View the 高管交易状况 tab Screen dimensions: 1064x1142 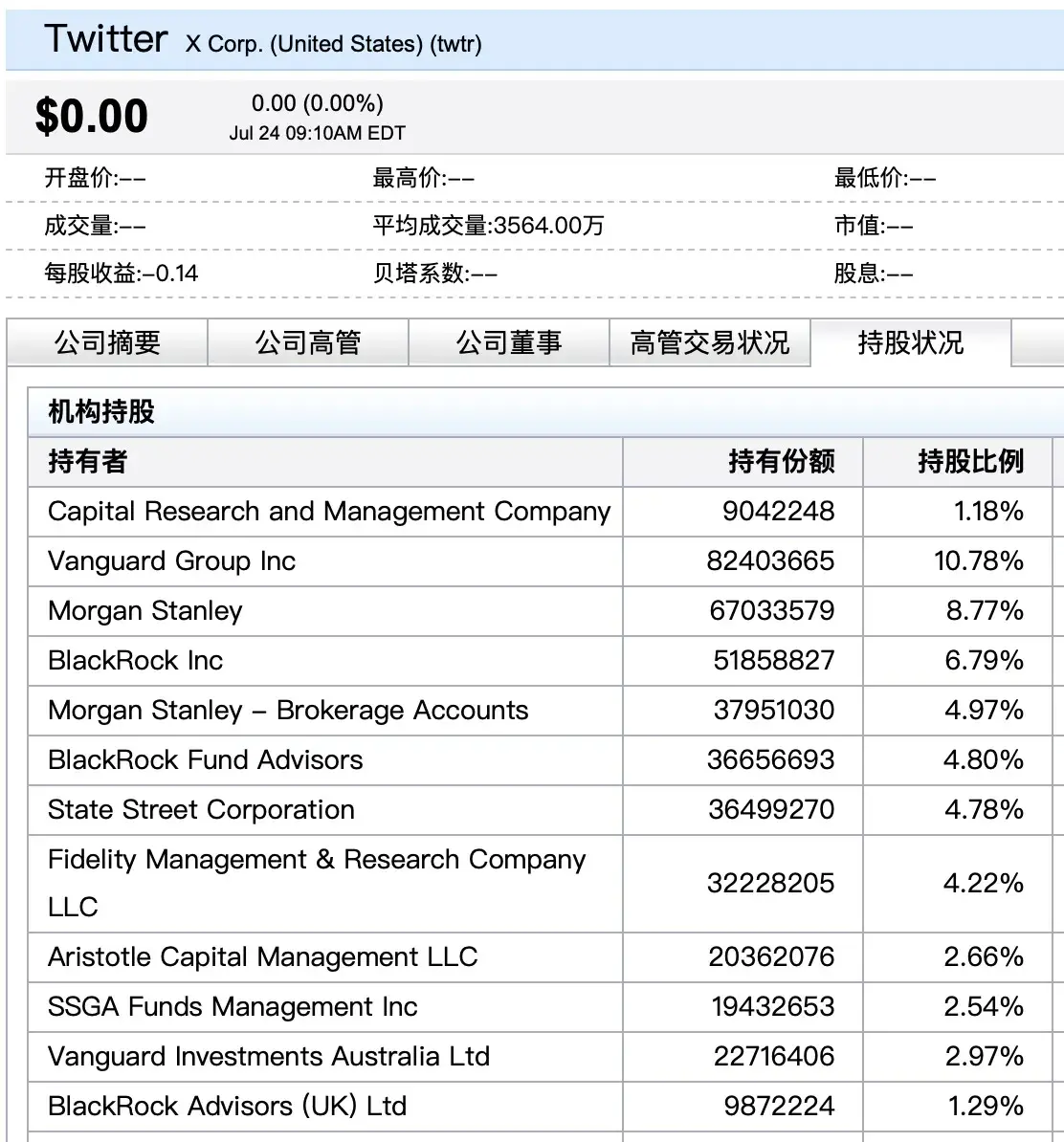click(x=710, y=342)
